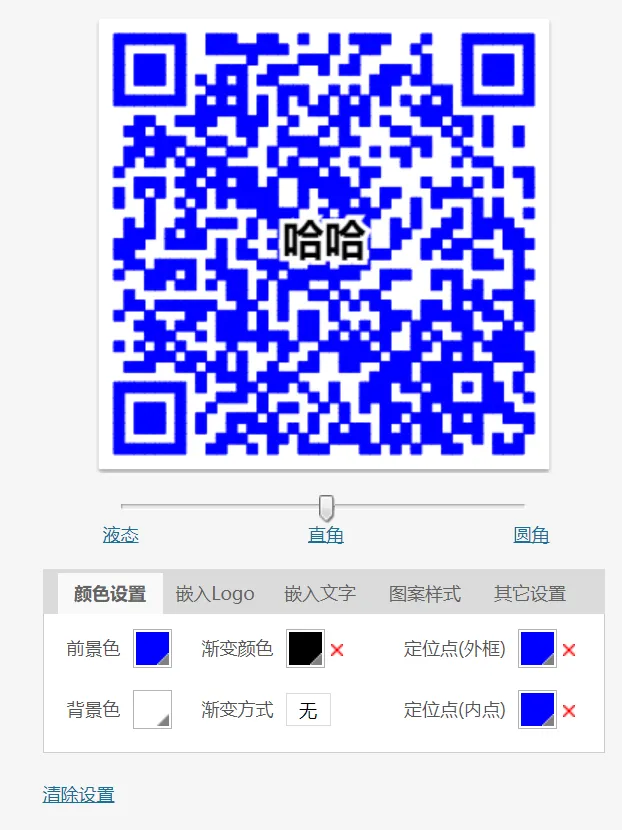
Task: Open the 前景色 color swatch
Action: [x=152, y=649]
